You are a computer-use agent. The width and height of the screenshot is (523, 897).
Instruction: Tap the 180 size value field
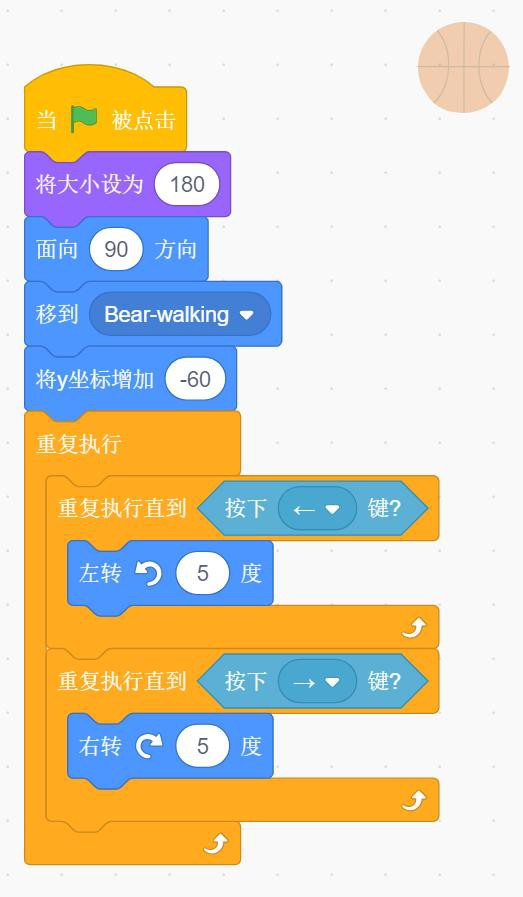[x=187, y=184]
